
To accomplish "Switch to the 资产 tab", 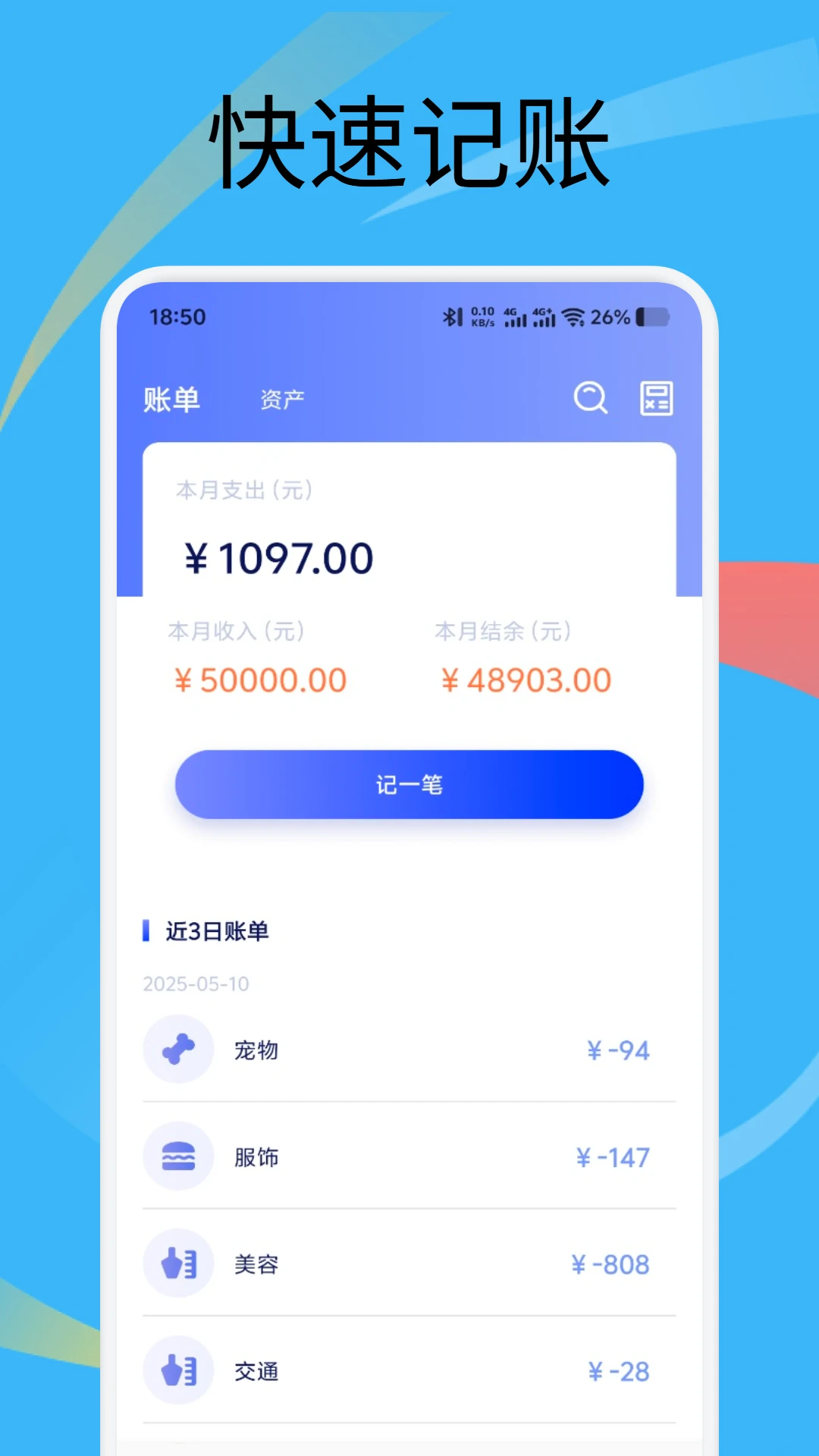I will tap(281, 399).
